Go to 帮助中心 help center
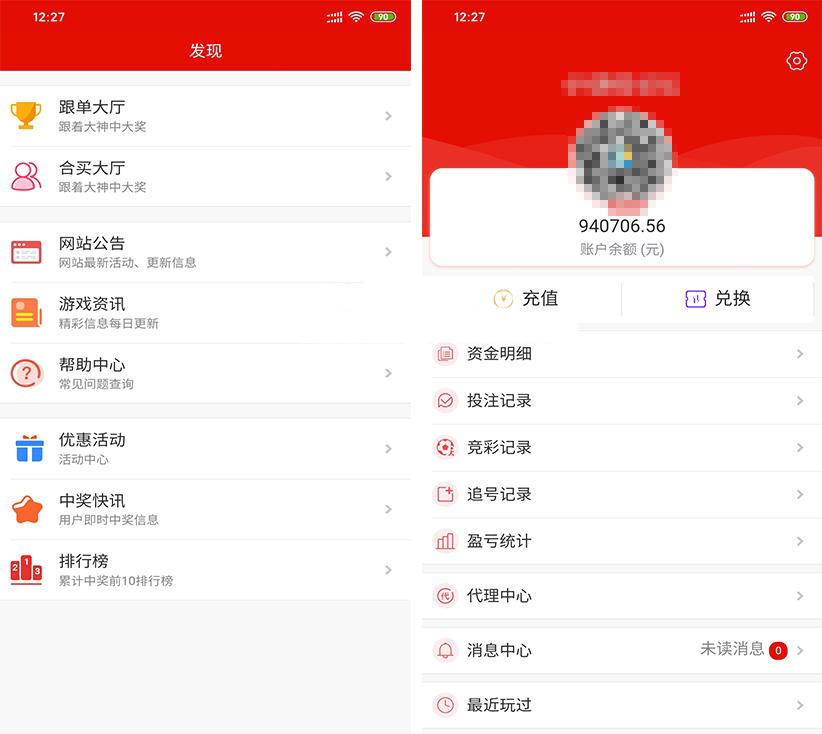This screenshot has height=734, width=822. pos(205,373)
